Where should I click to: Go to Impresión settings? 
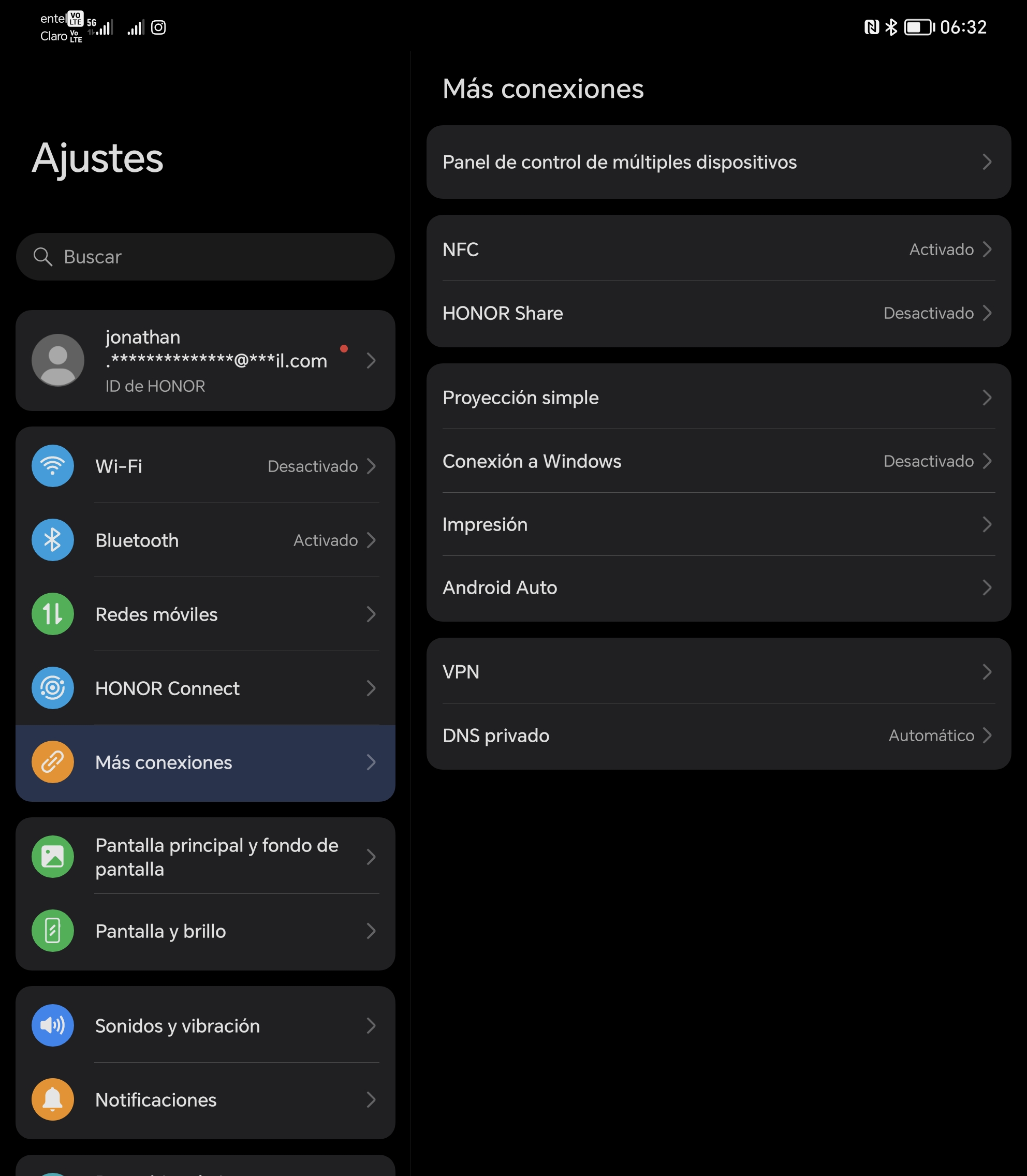[718, 524]
